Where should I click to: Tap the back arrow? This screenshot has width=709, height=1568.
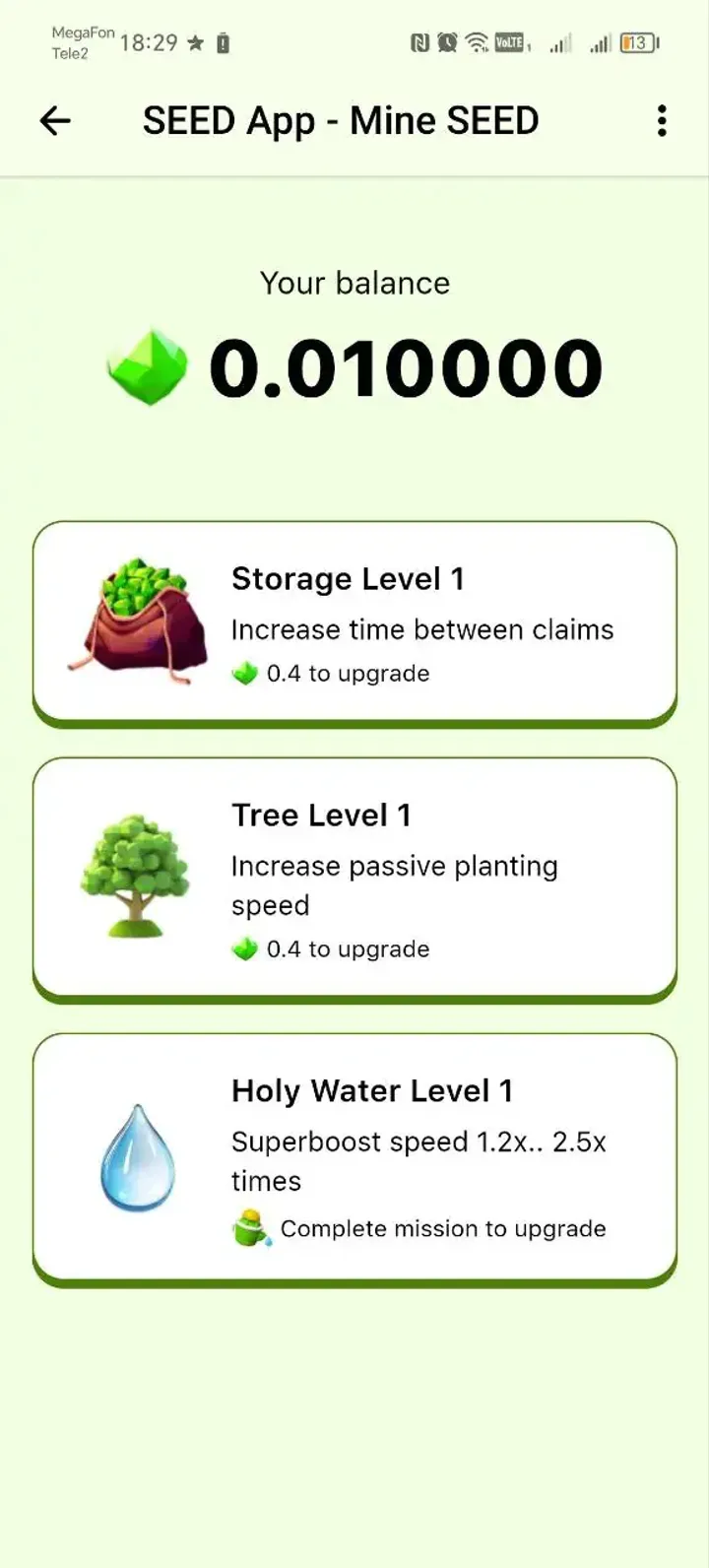tap(56, 120)
